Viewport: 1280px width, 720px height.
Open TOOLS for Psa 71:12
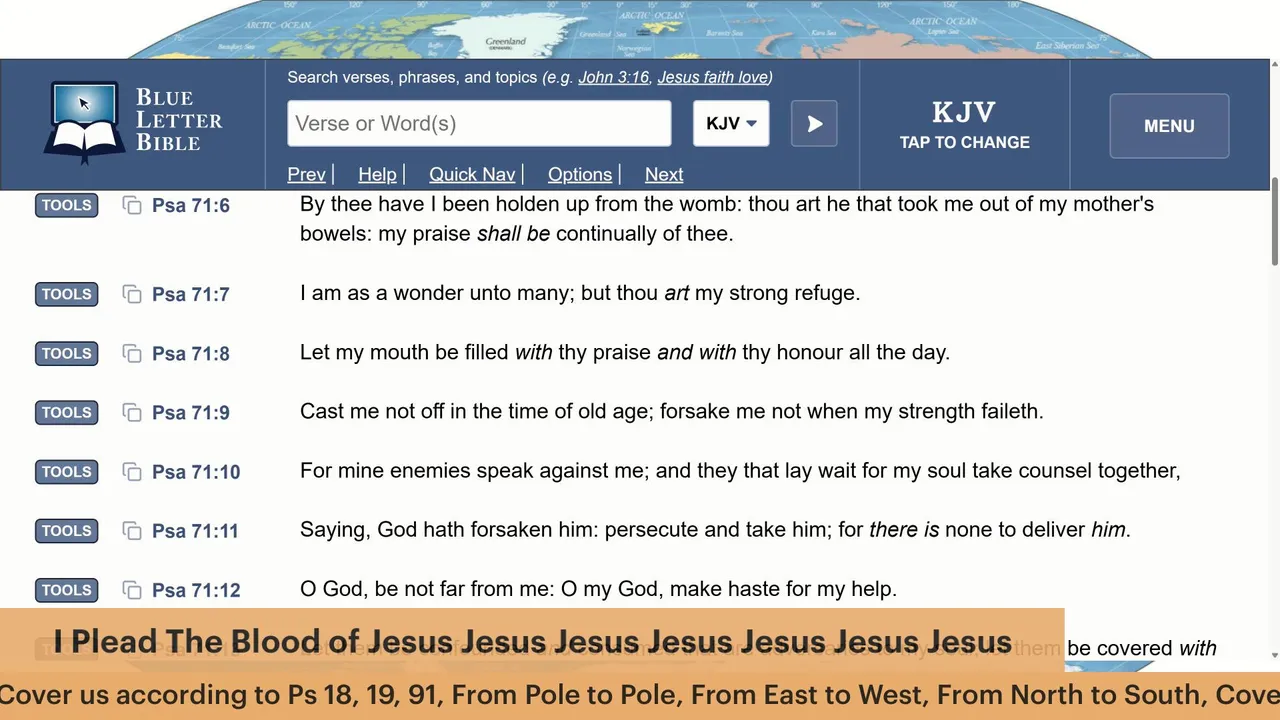67,590
